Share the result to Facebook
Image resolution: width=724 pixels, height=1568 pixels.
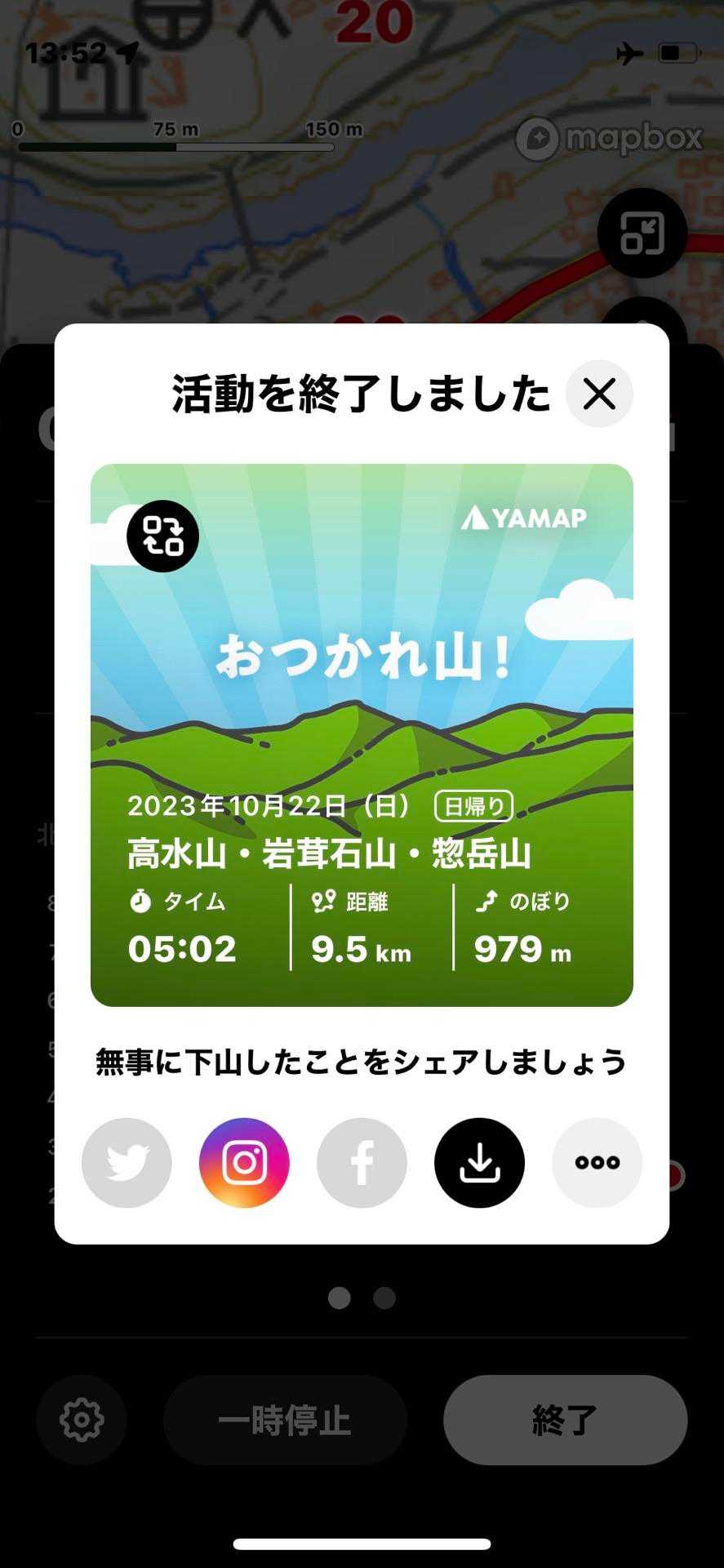[362, 1163]
